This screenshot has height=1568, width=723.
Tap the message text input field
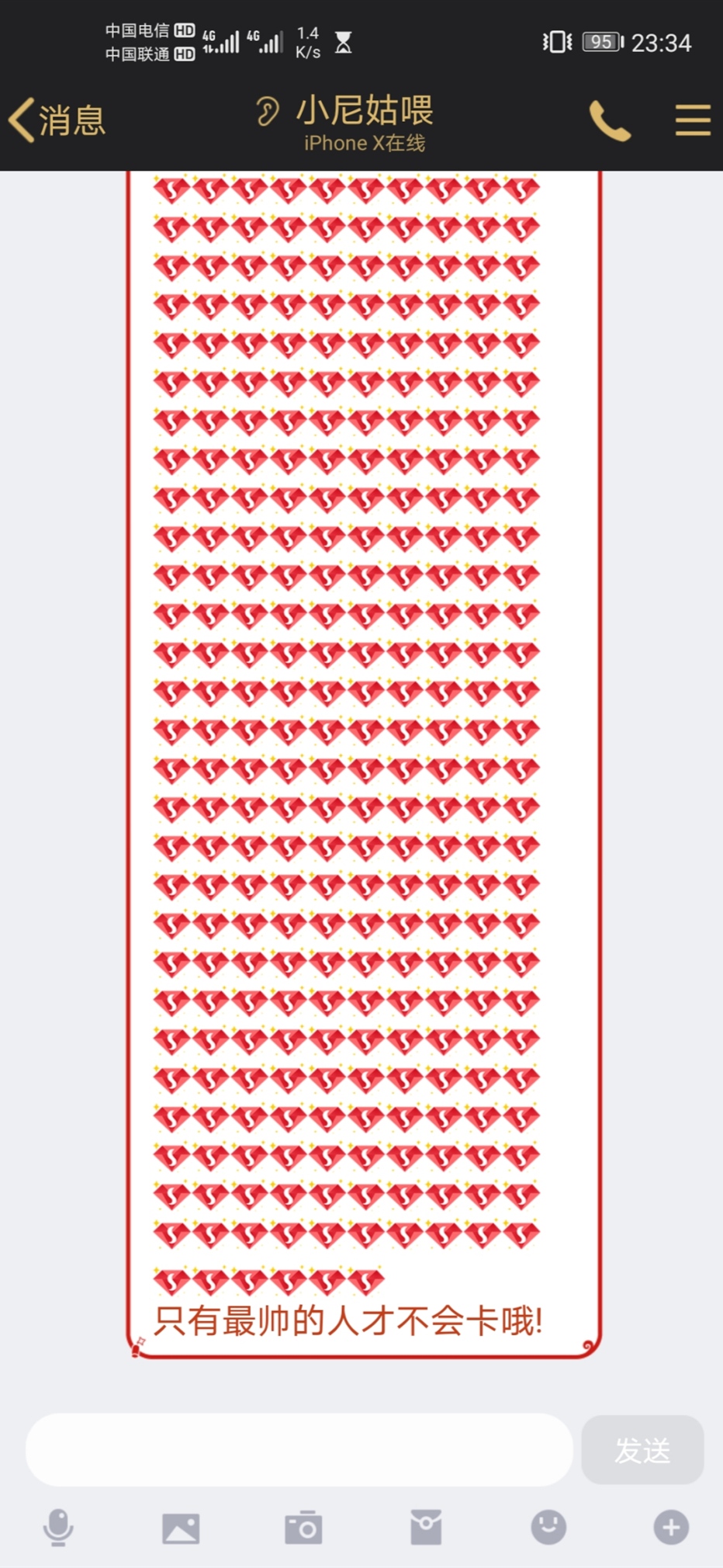(299, 1449)
